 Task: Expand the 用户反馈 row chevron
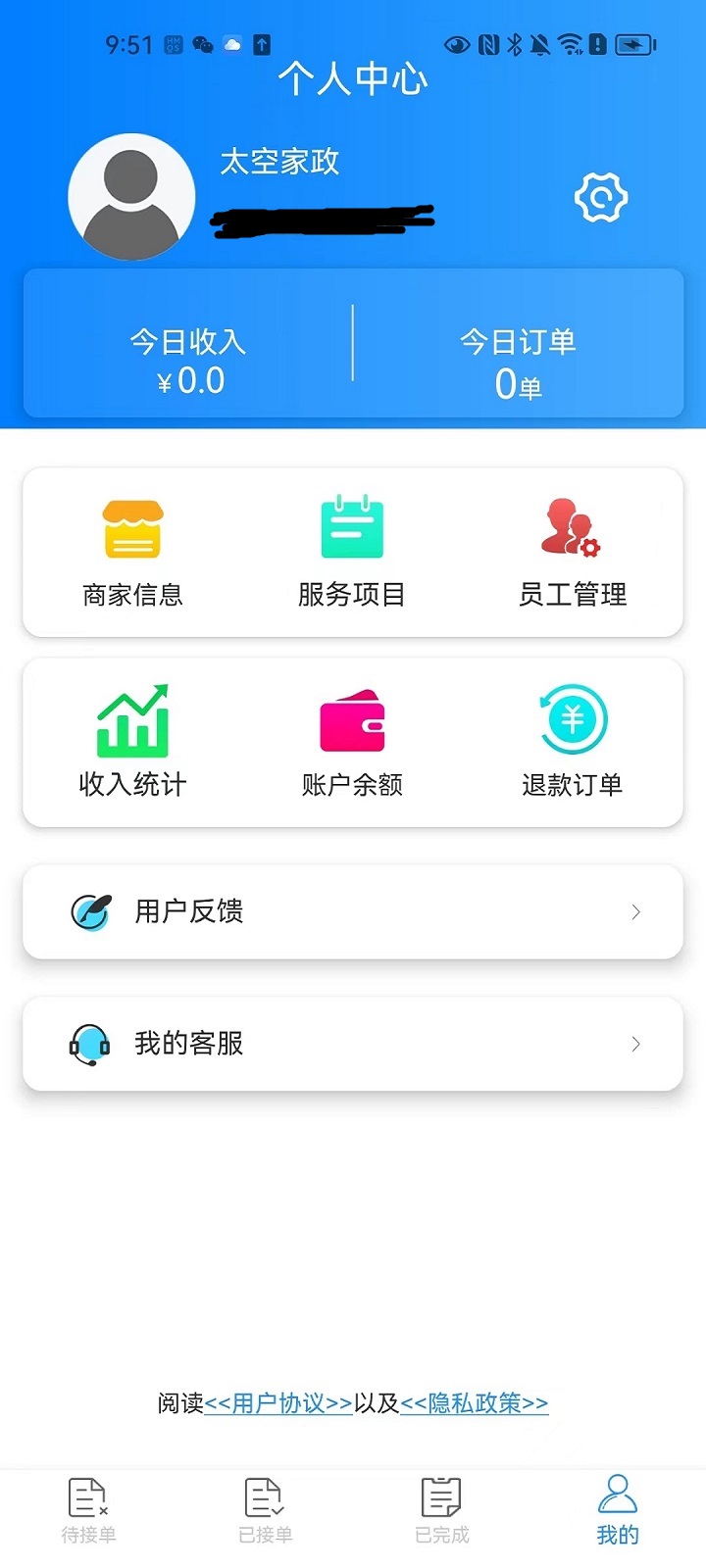tap(635, 911)
